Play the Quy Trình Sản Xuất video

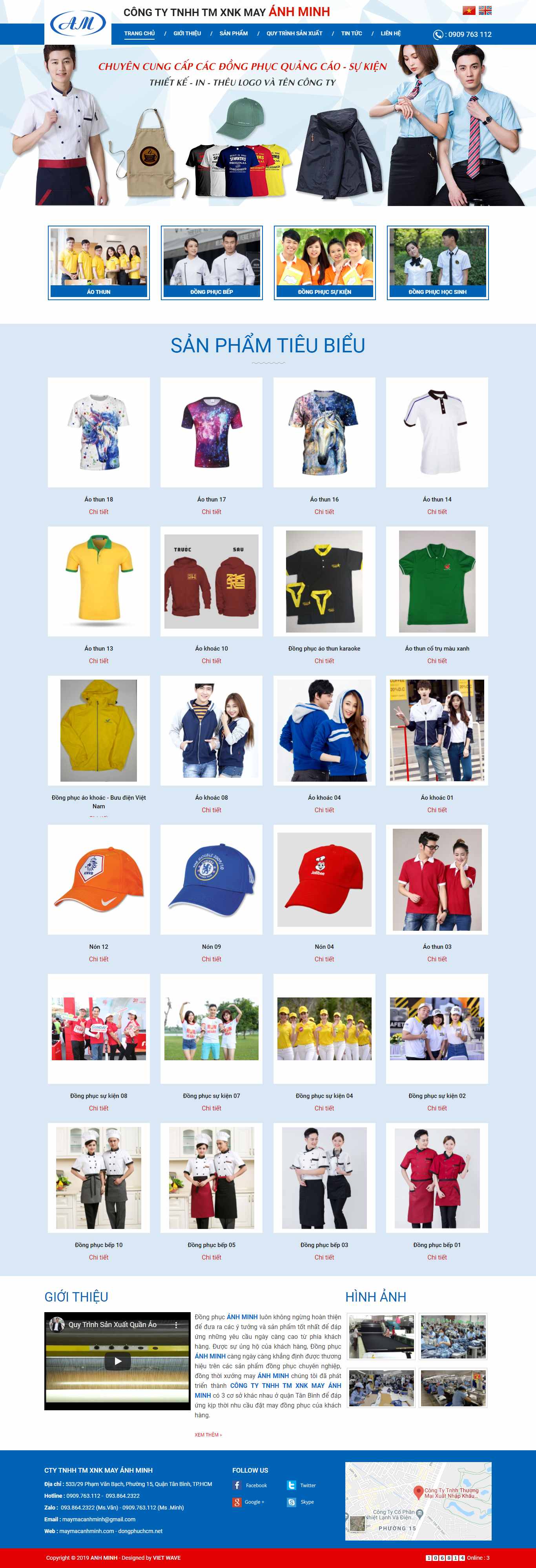(x=117, y=1361)
